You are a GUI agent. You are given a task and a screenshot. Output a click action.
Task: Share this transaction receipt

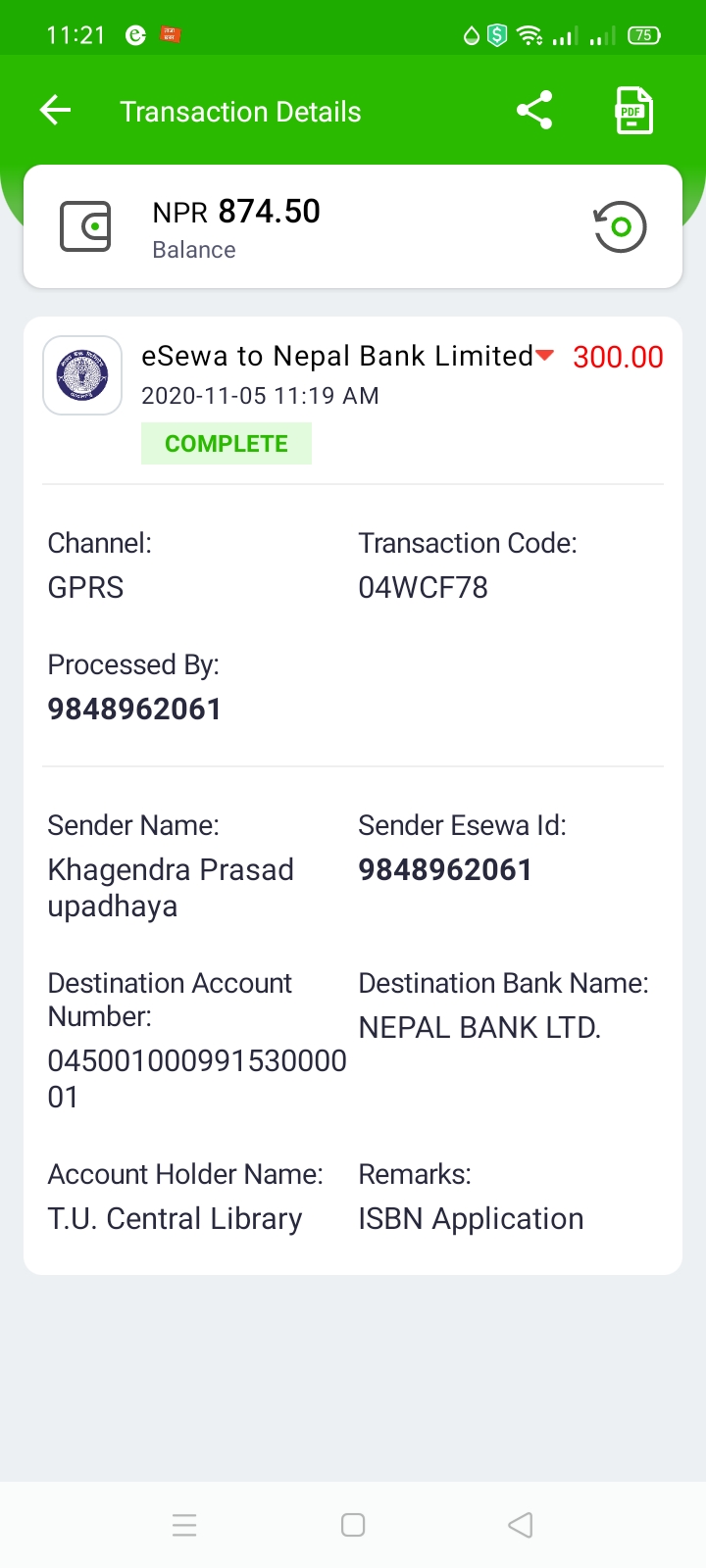point(534,111)
